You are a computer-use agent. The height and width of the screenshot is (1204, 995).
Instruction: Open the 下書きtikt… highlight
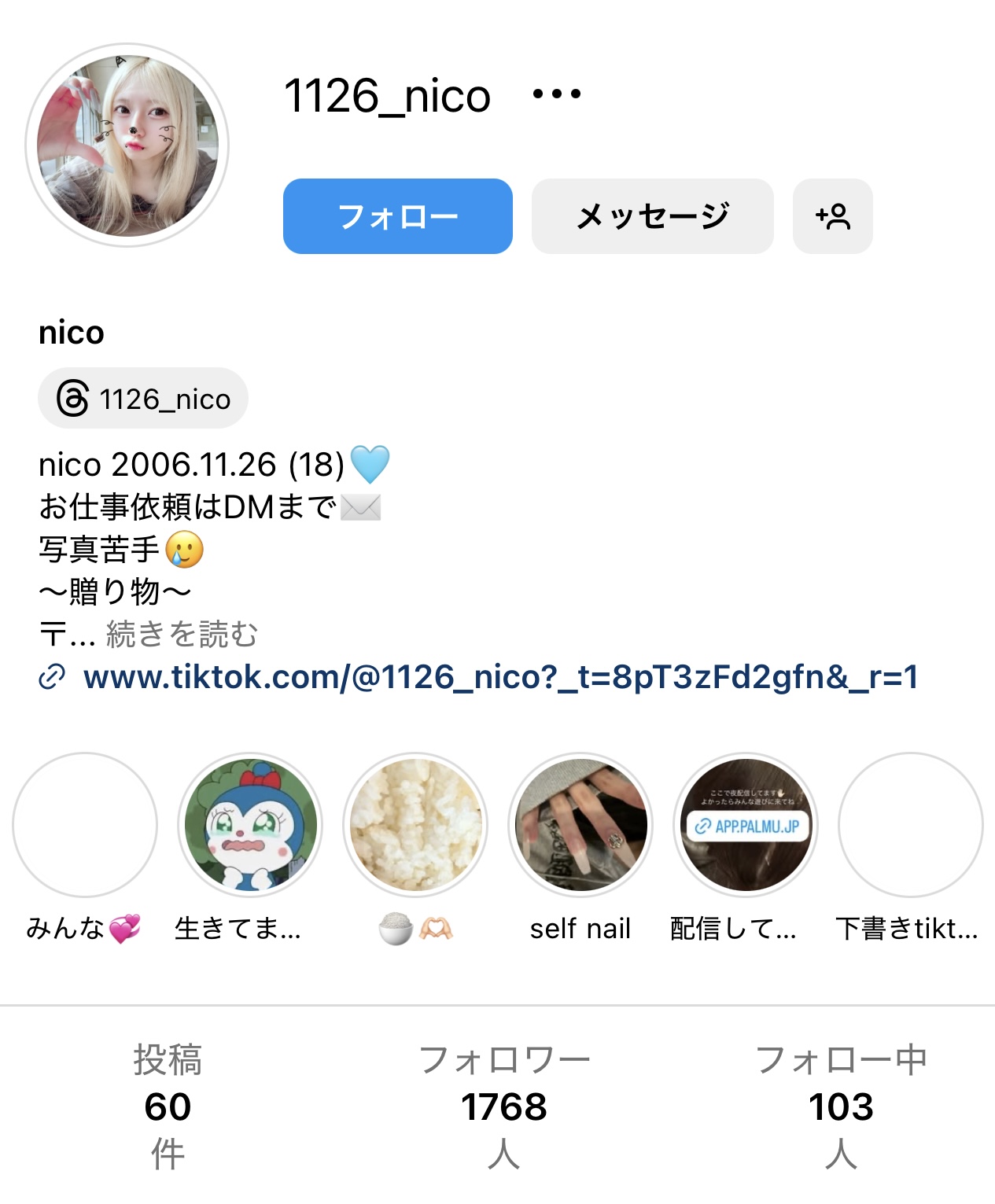click(911, 825)
